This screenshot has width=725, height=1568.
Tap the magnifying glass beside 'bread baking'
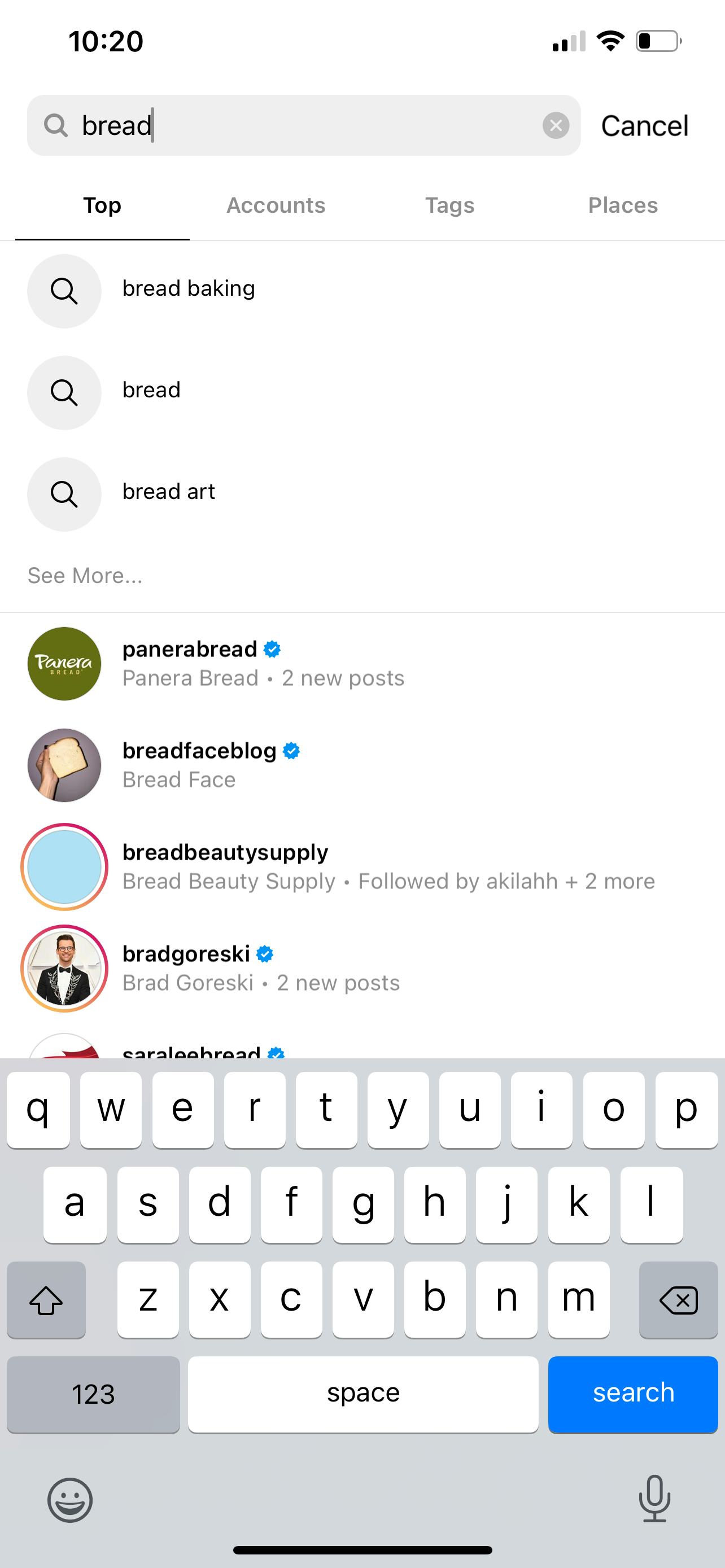coord(64,291)
